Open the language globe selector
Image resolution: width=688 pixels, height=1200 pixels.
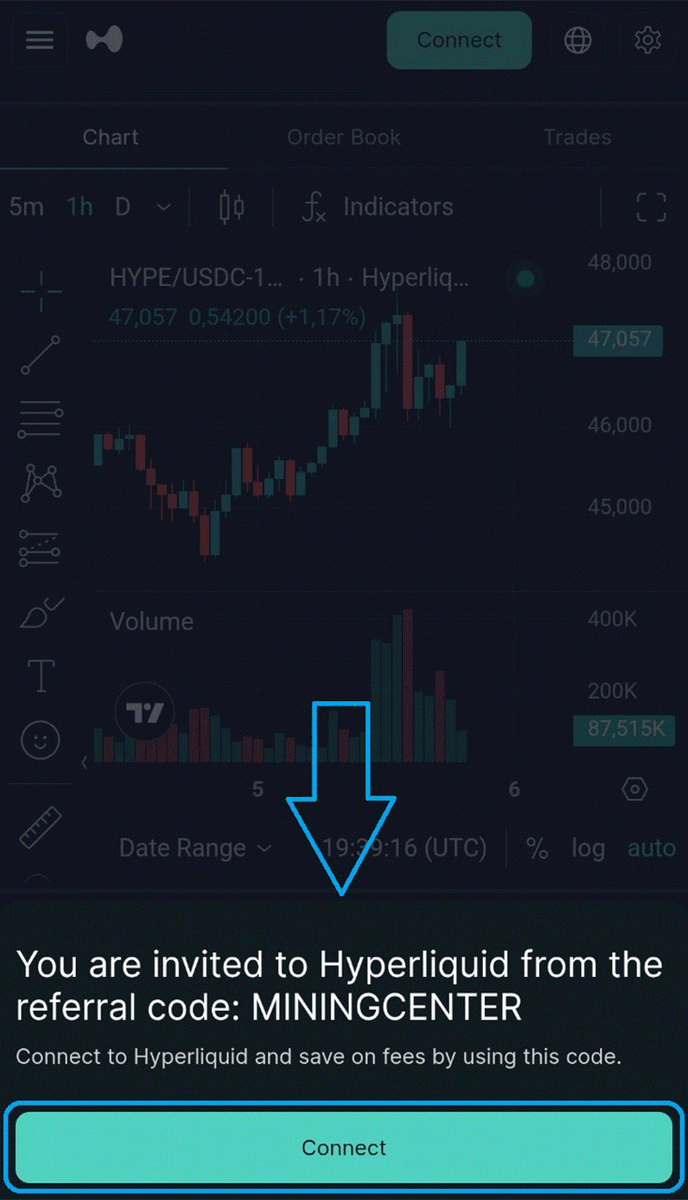coord(578,40)
